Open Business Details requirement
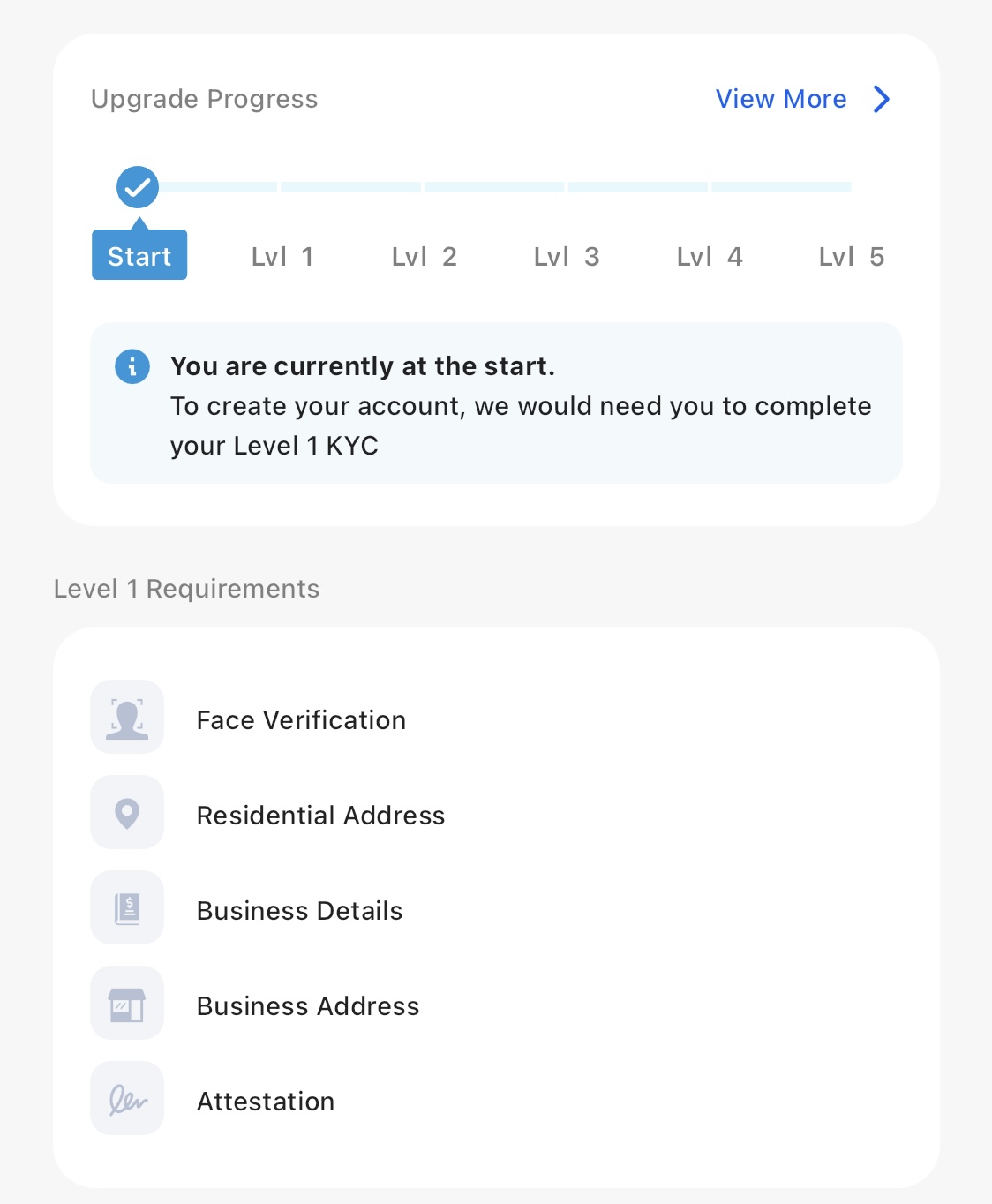This screenshot has width=992, height=1204. [299, 910]
